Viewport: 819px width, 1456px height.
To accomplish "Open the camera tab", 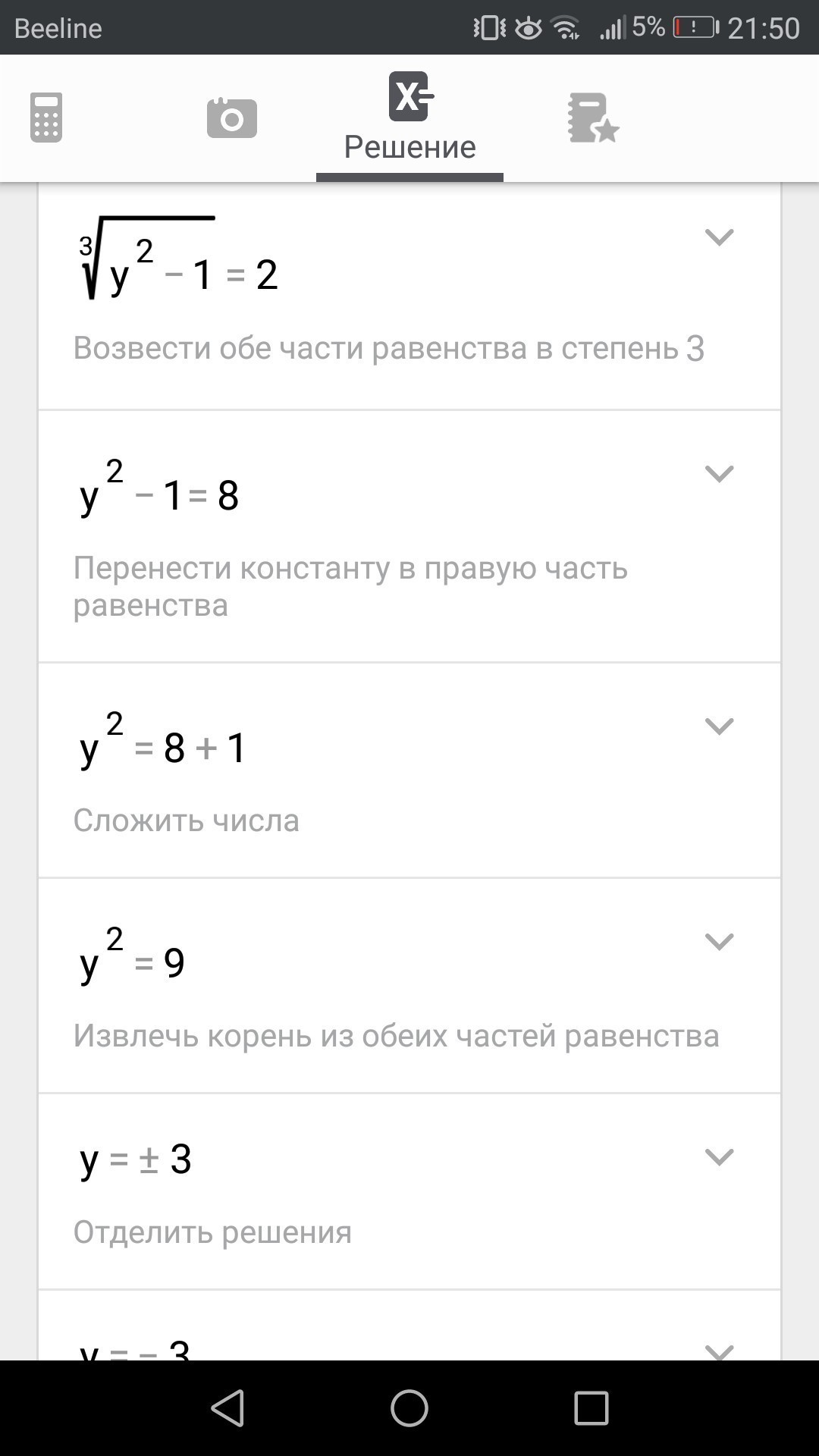I will pyautogui.click(x=231, y=118).
